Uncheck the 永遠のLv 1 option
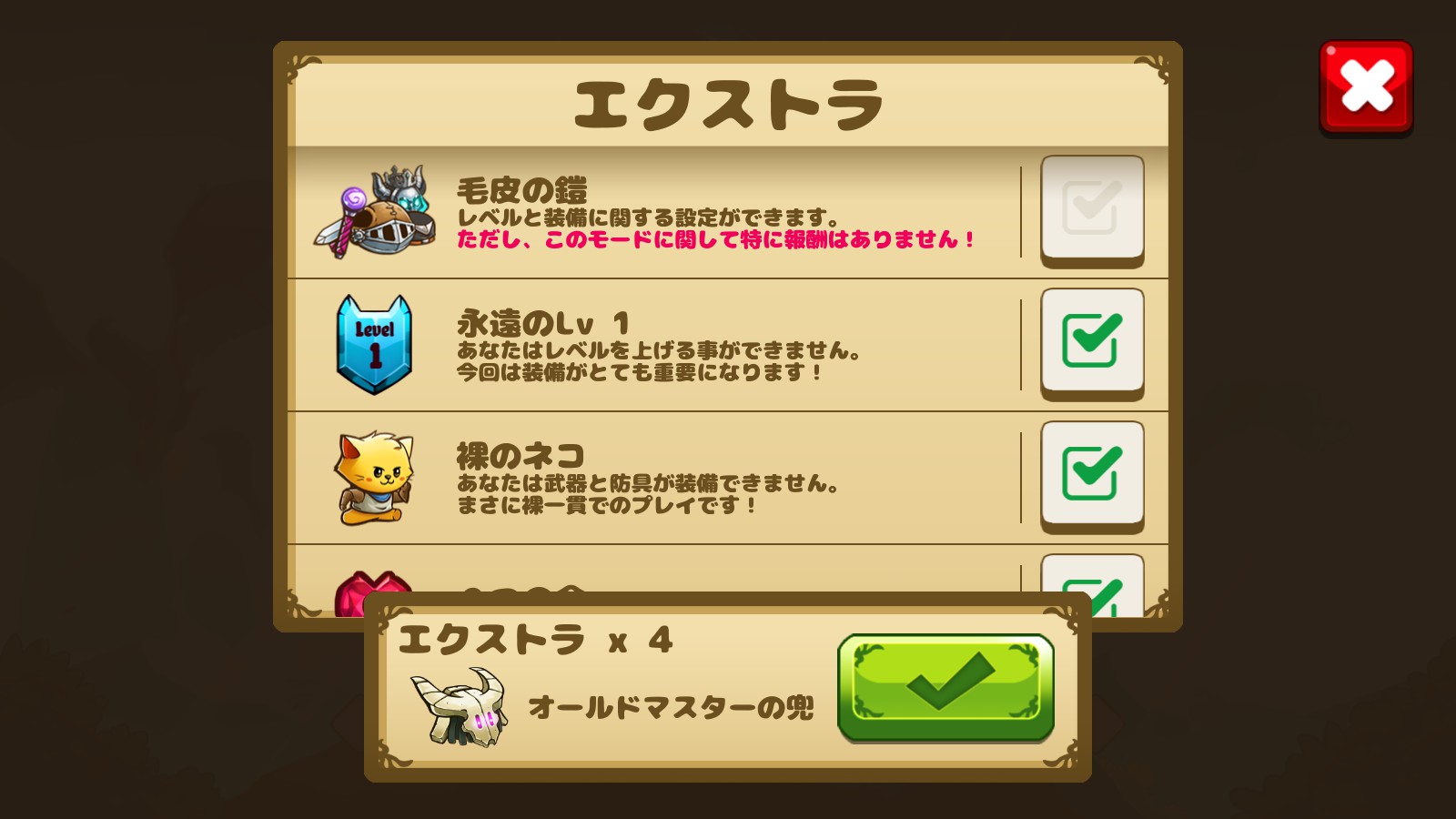 1092,342
